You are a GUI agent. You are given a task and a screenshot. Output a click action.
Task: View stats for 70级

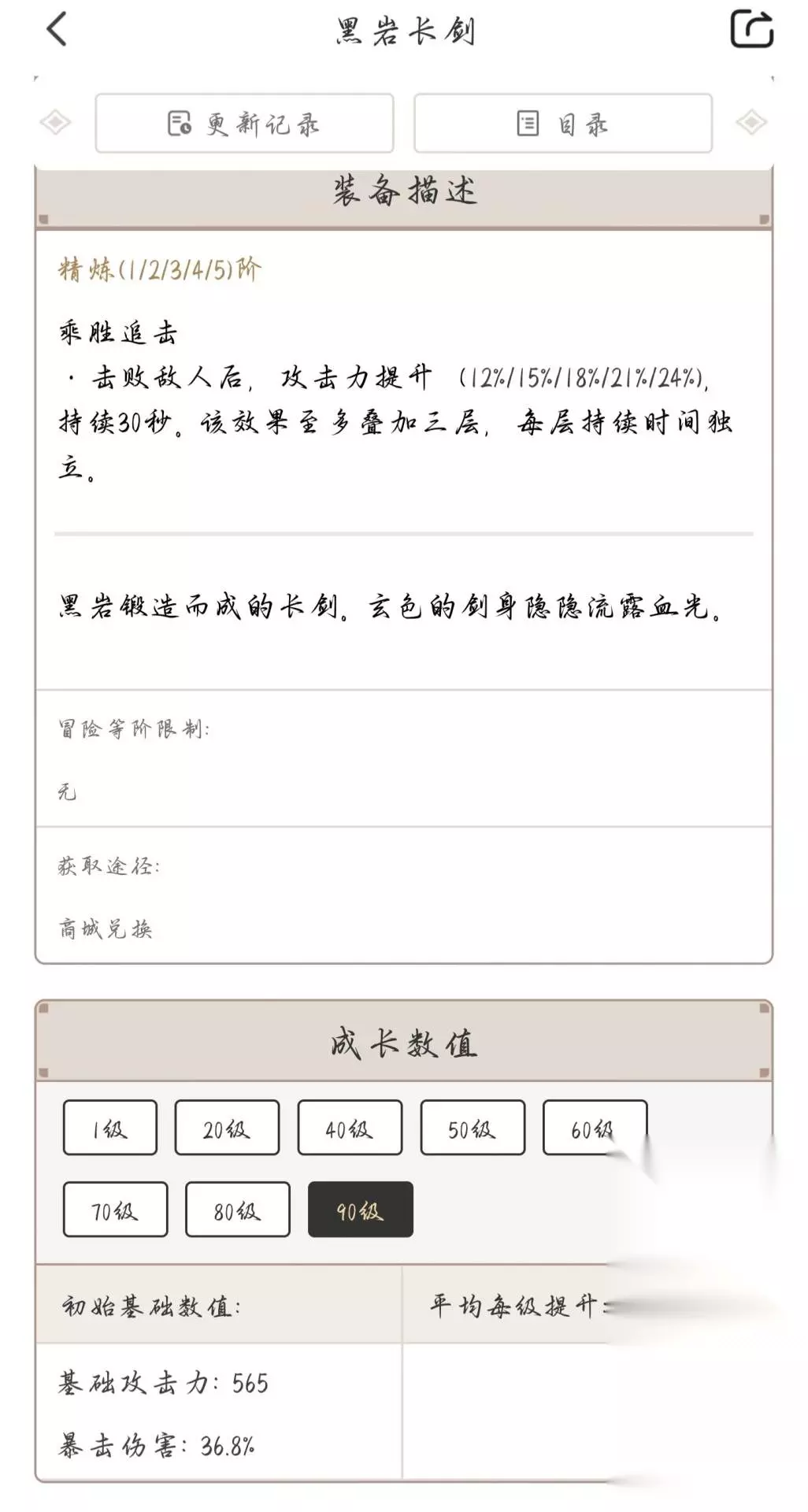point(115,1210)
